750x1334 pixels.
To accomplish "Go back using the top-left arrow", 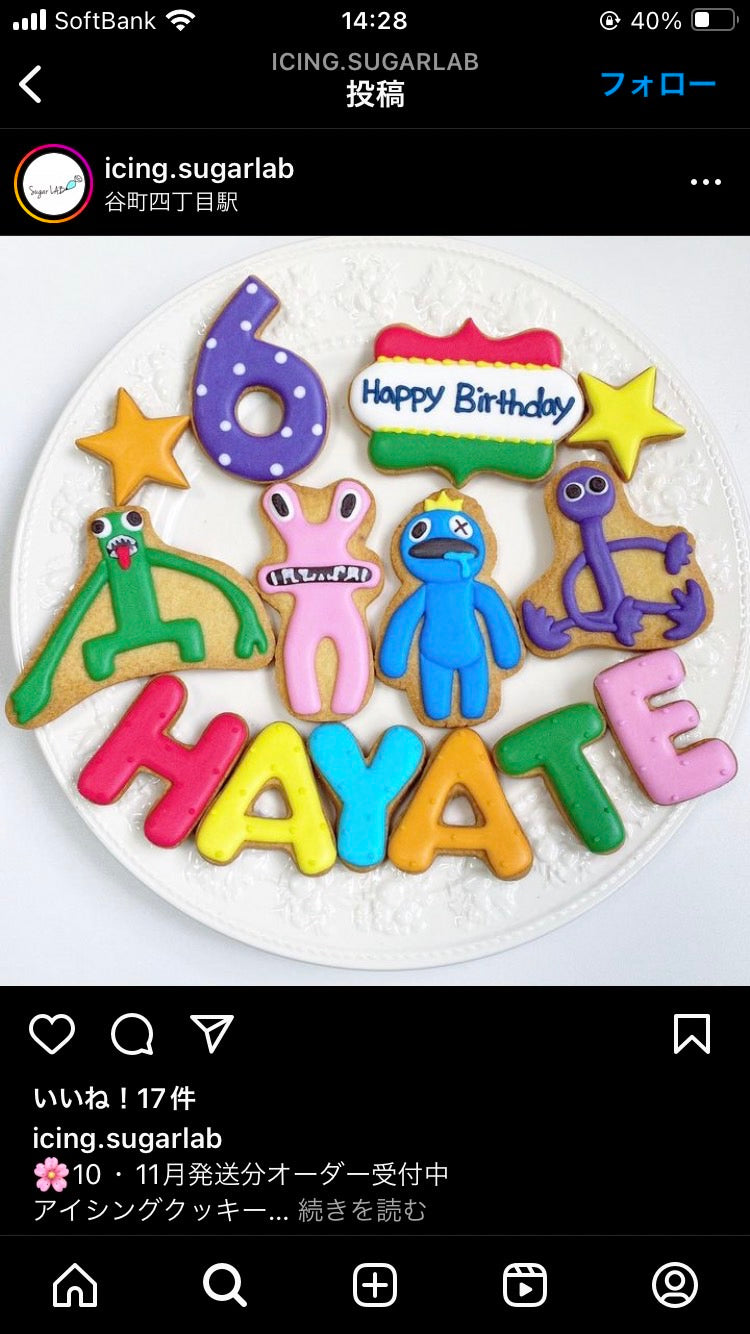I will [31, 84].
